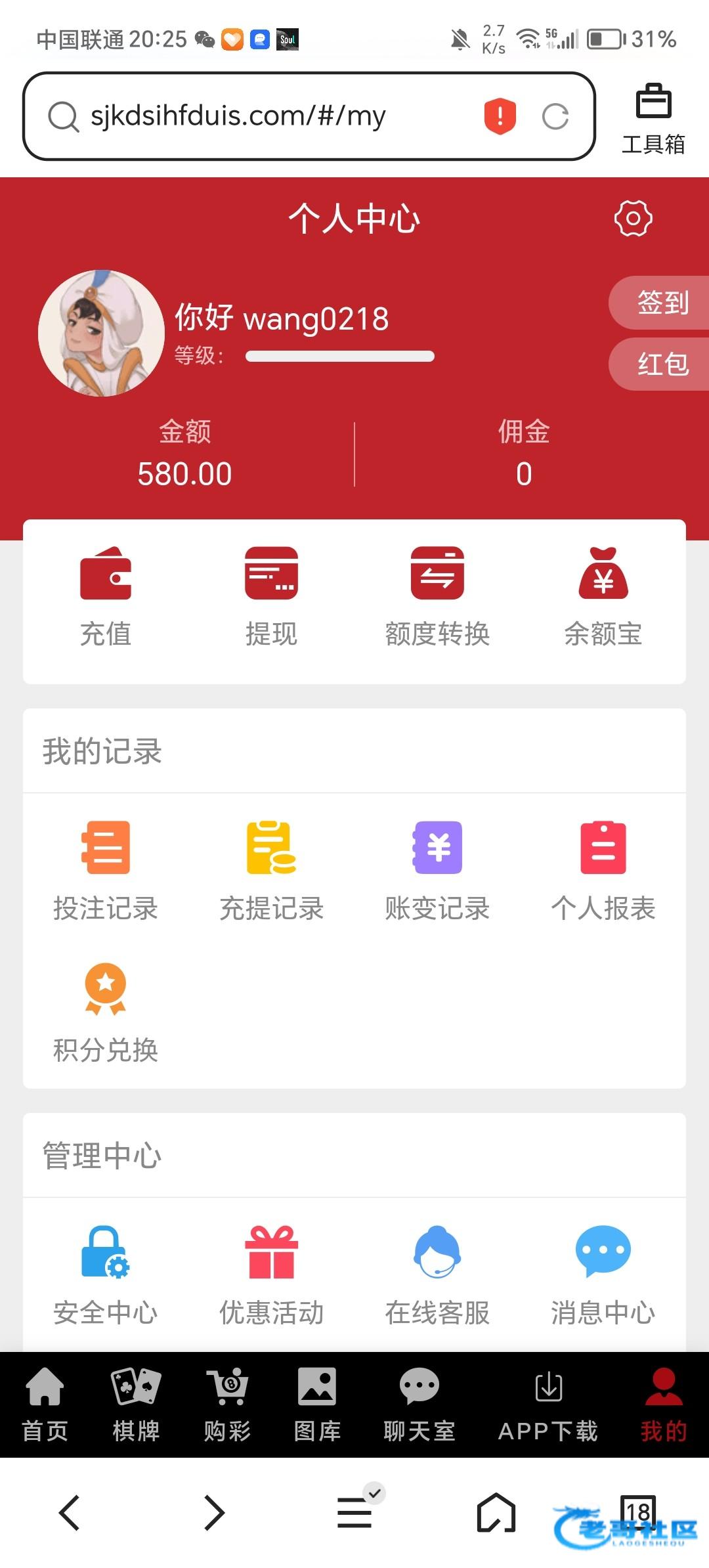This screenshot has height=1568, width=709.
Task: Open 充提记录 deposit-withdrawal records
Action: 271,870
